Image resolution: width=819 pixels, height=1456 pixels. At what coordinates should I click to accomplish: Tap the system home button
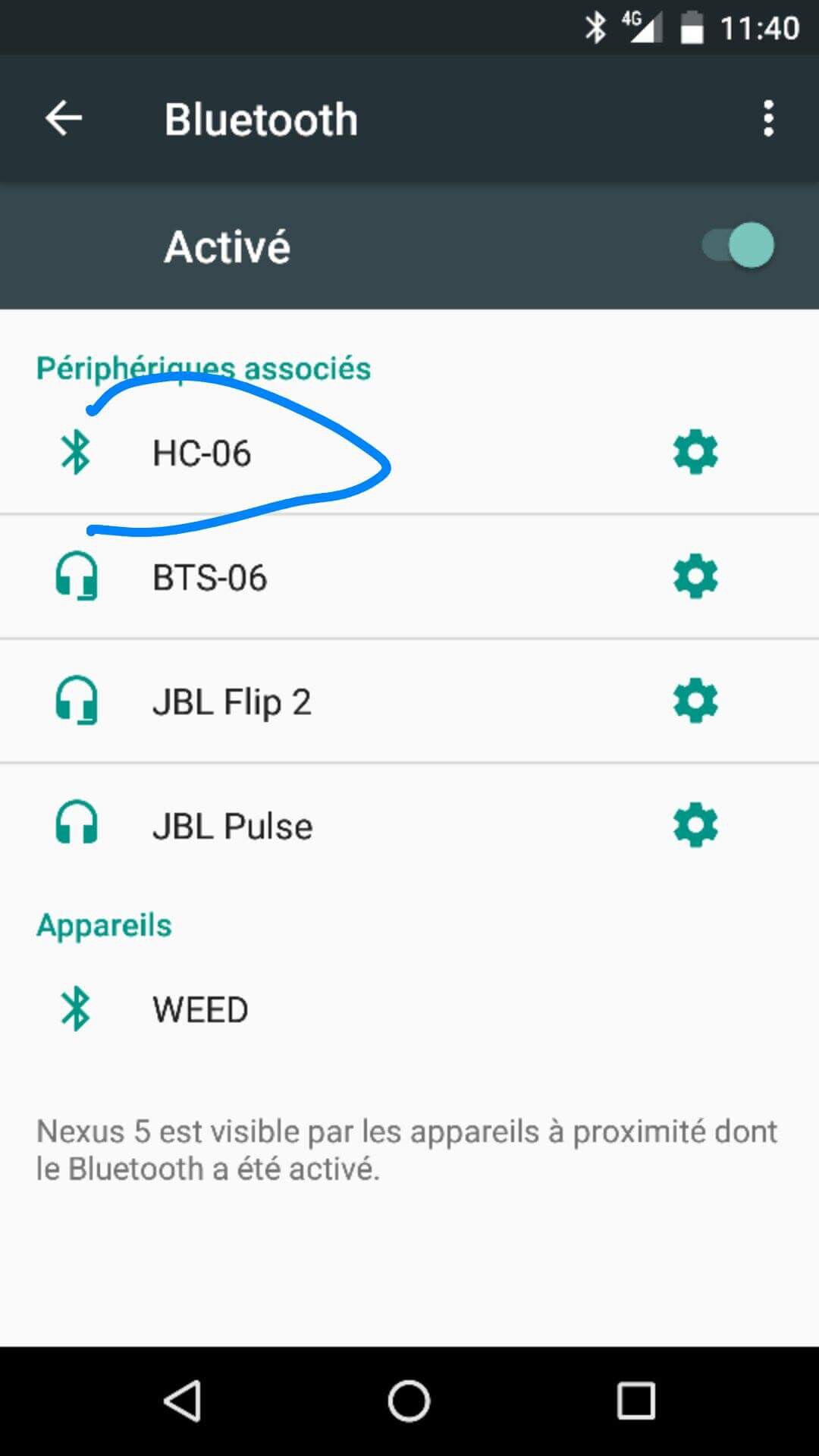point(409,1400)
